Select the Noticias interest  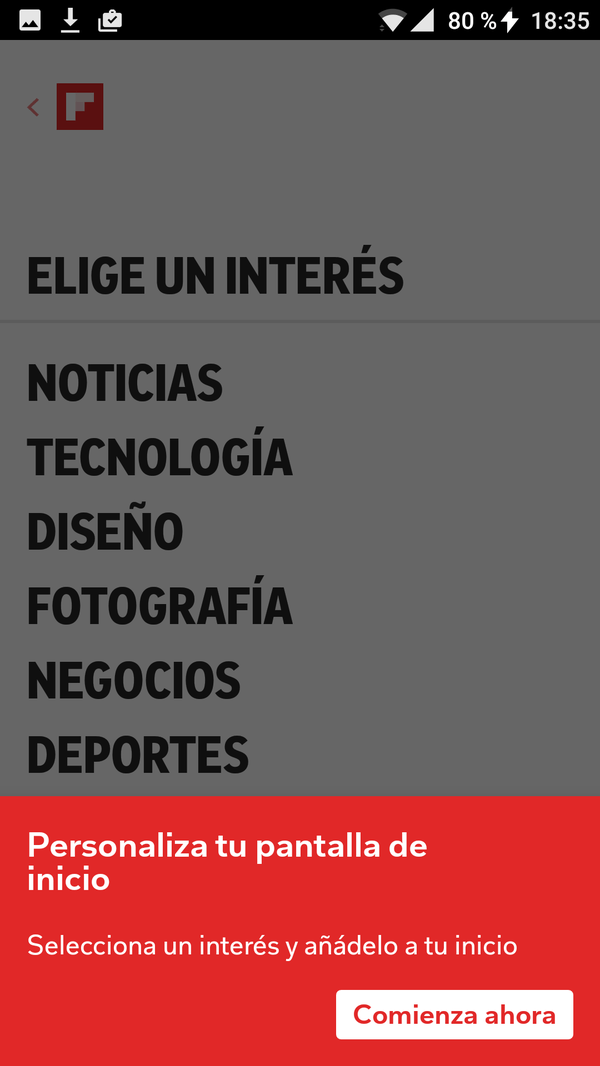point(125,383)
